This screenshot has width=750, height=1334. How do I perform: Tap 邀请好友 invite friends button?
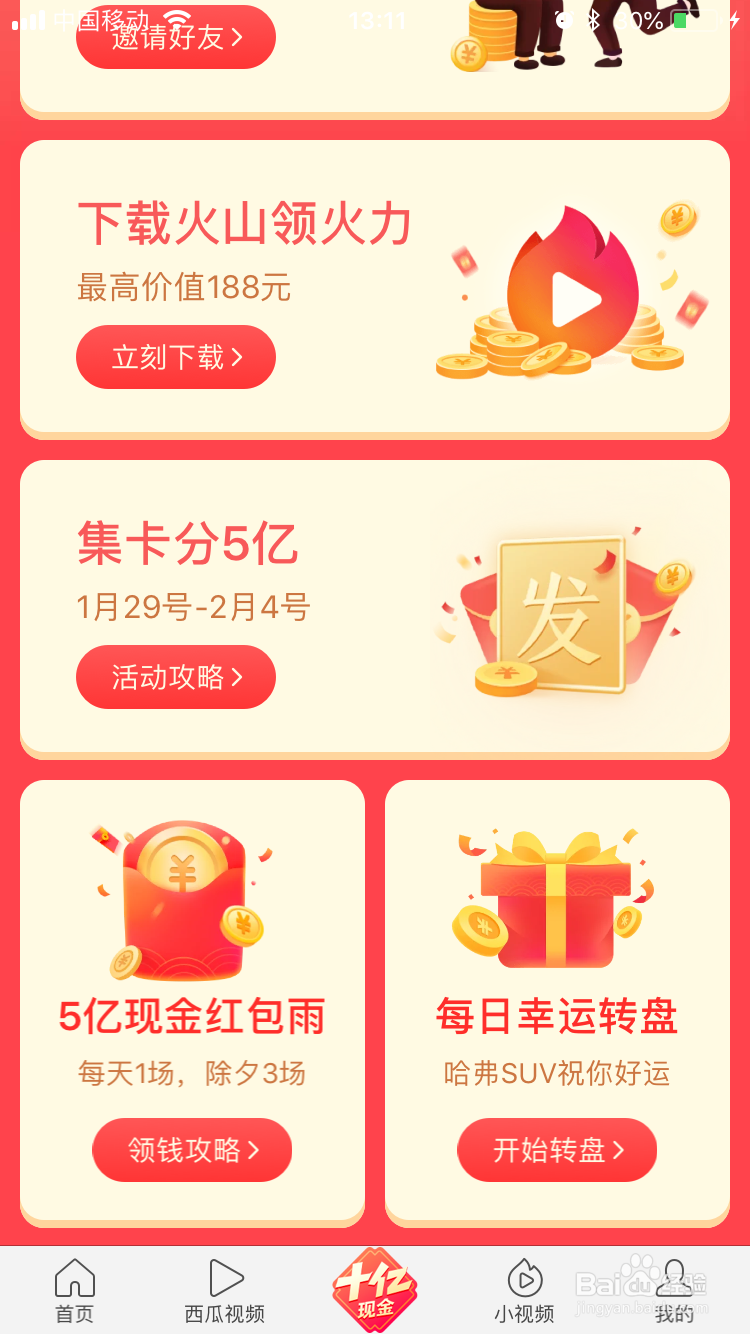[176, 36]
